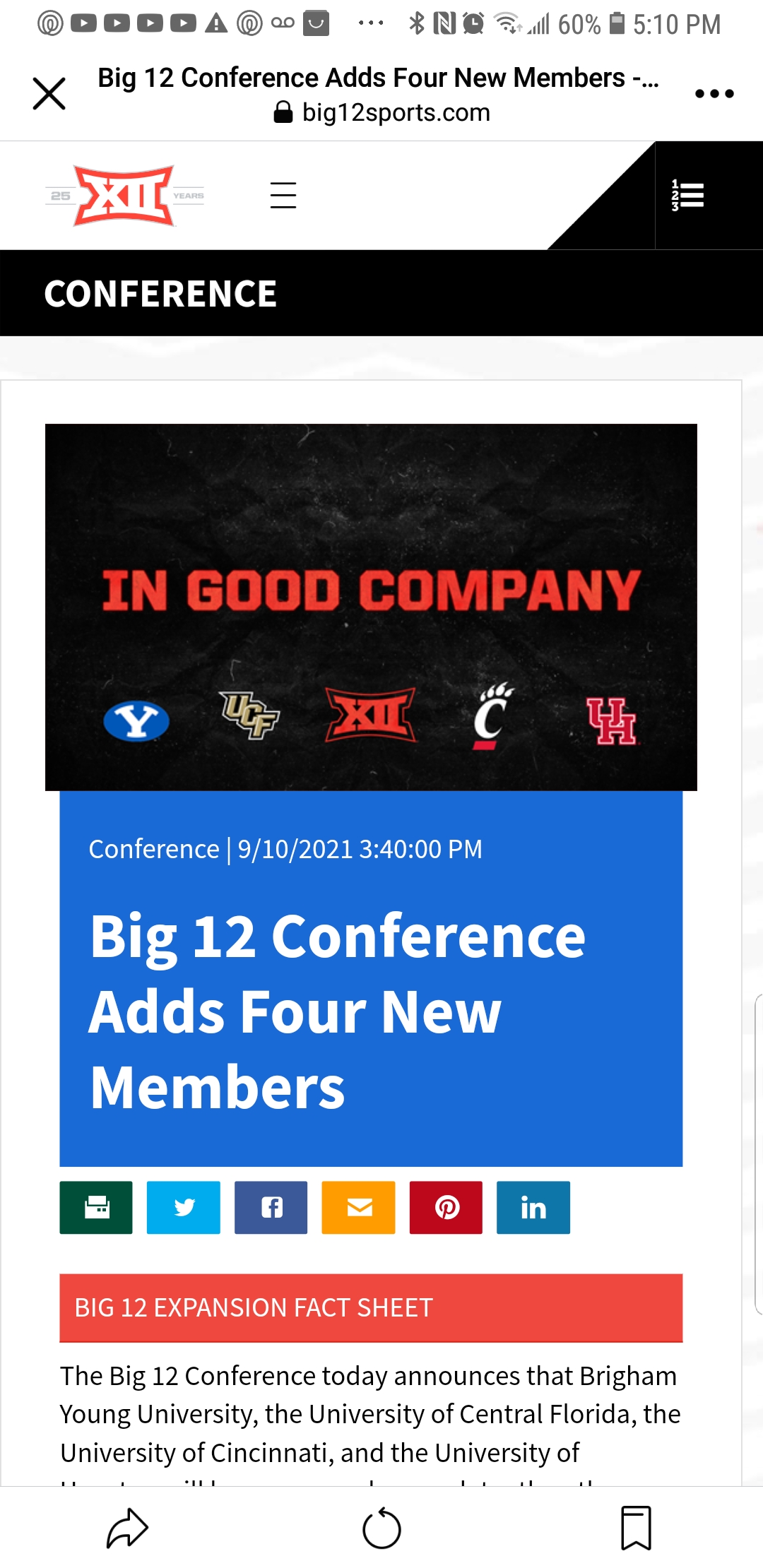Print this article
Image resolution: width=763 pixels, height=1568 pixels.
point(96,1207)
